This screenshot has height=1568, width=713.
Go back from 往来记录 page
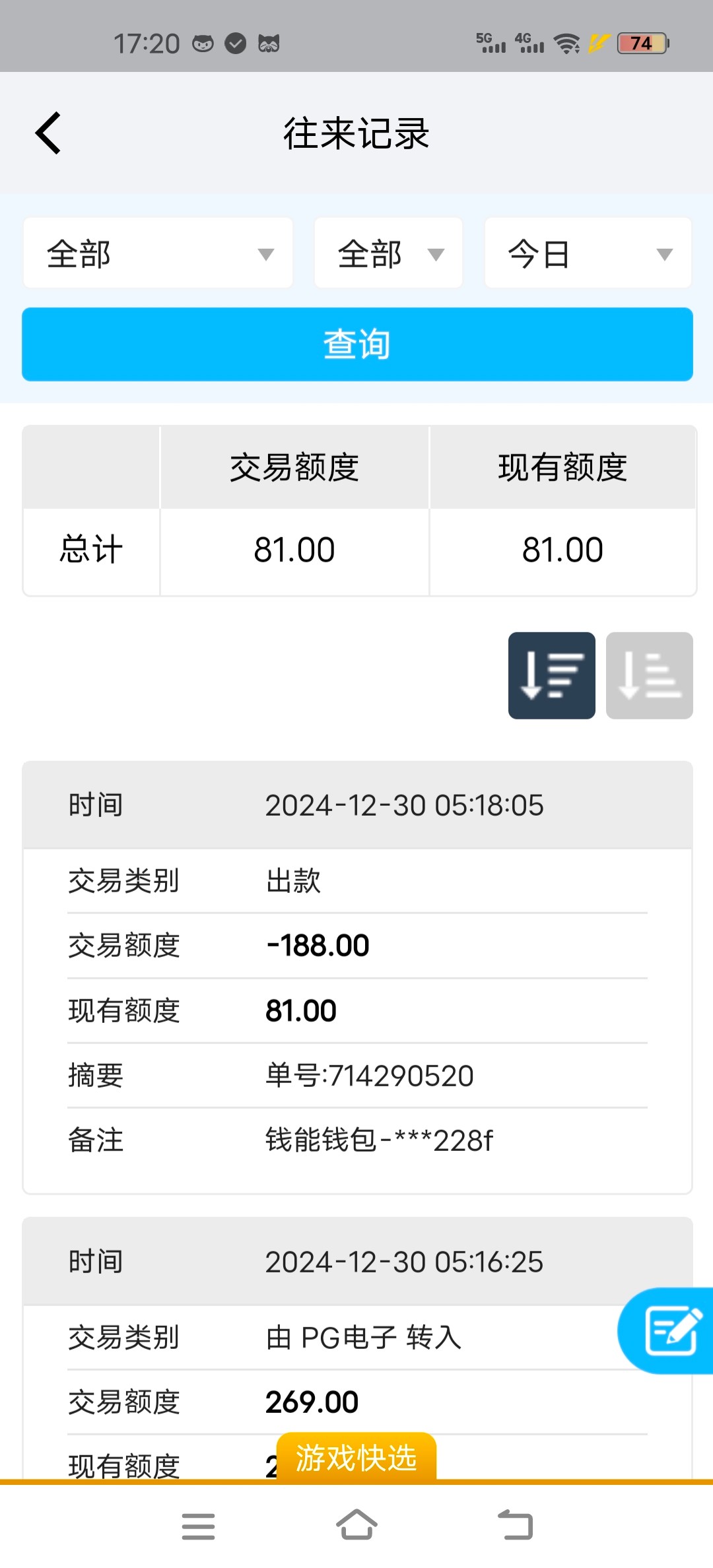[48, 133]
